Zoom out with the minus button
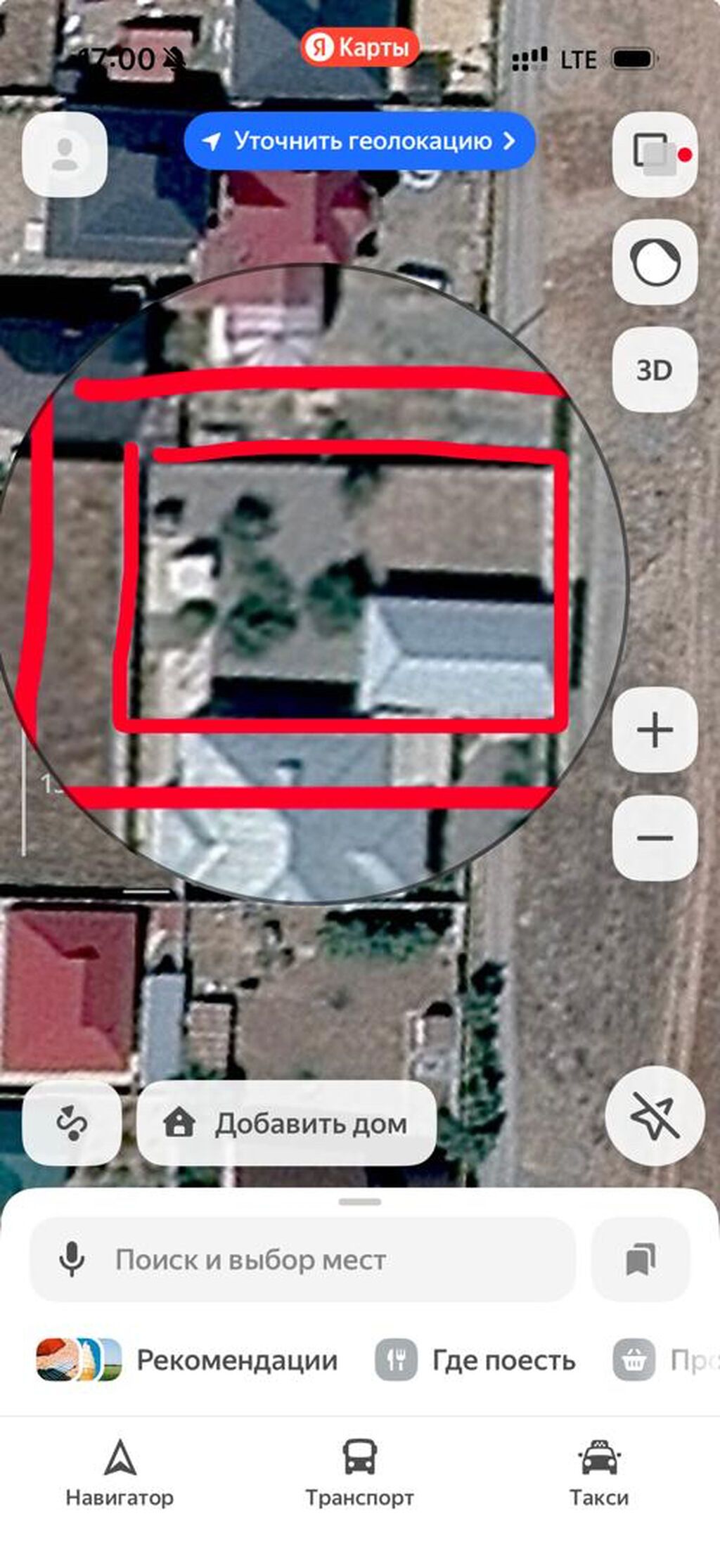This screenshot has width=720, height=1568. point(655,838)
